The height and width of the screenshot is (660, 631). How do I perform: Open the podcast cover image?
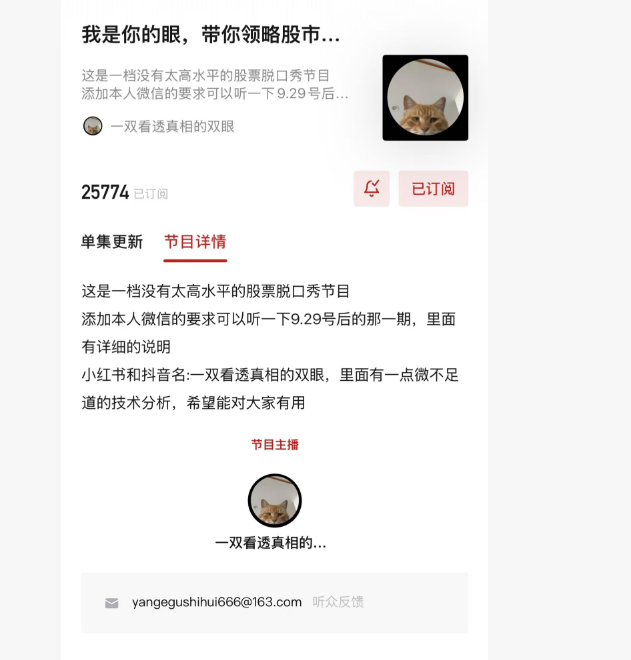click(x=425, y=98)
